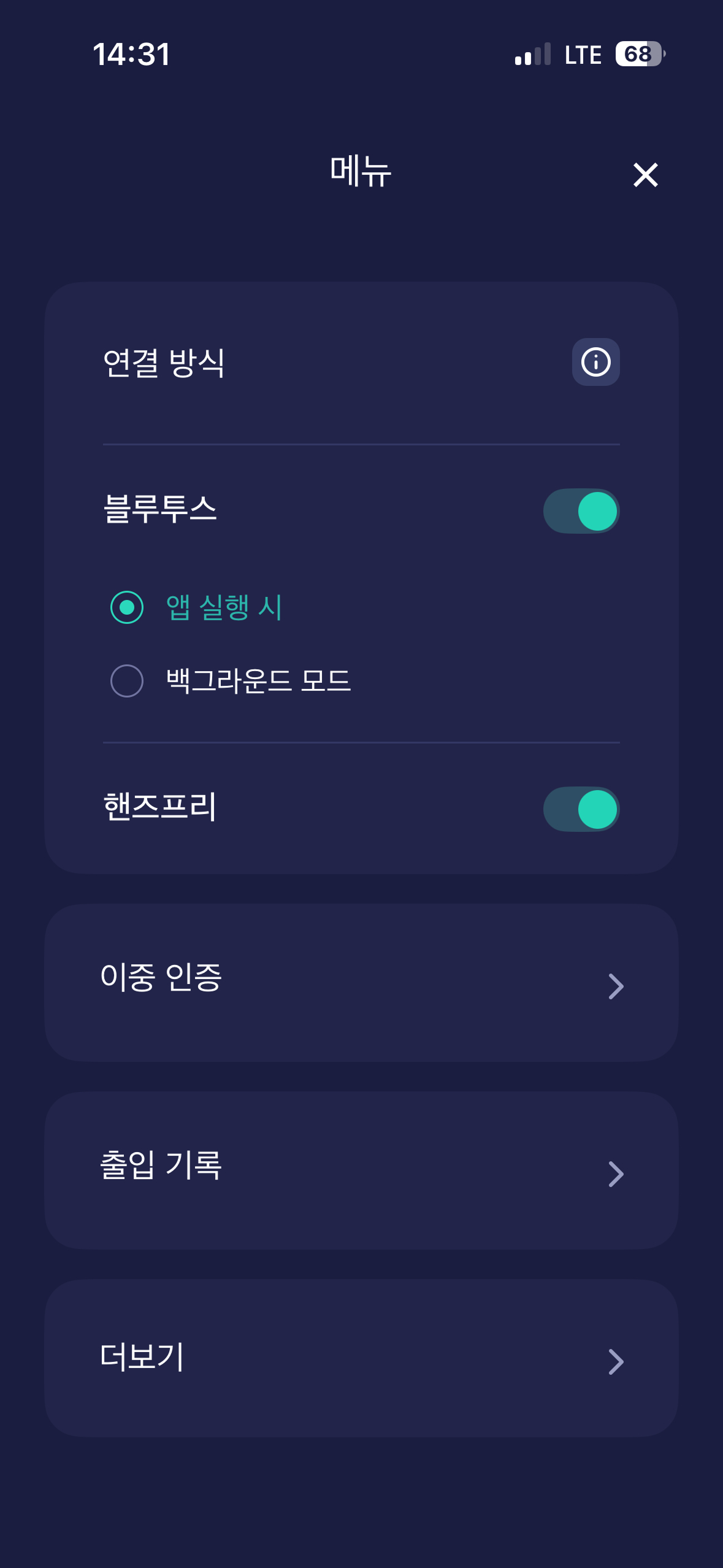Open 이중 인증 settings
Image resolution: width=723 pixels, height=1568 pixels.
(x=361, y=983)
